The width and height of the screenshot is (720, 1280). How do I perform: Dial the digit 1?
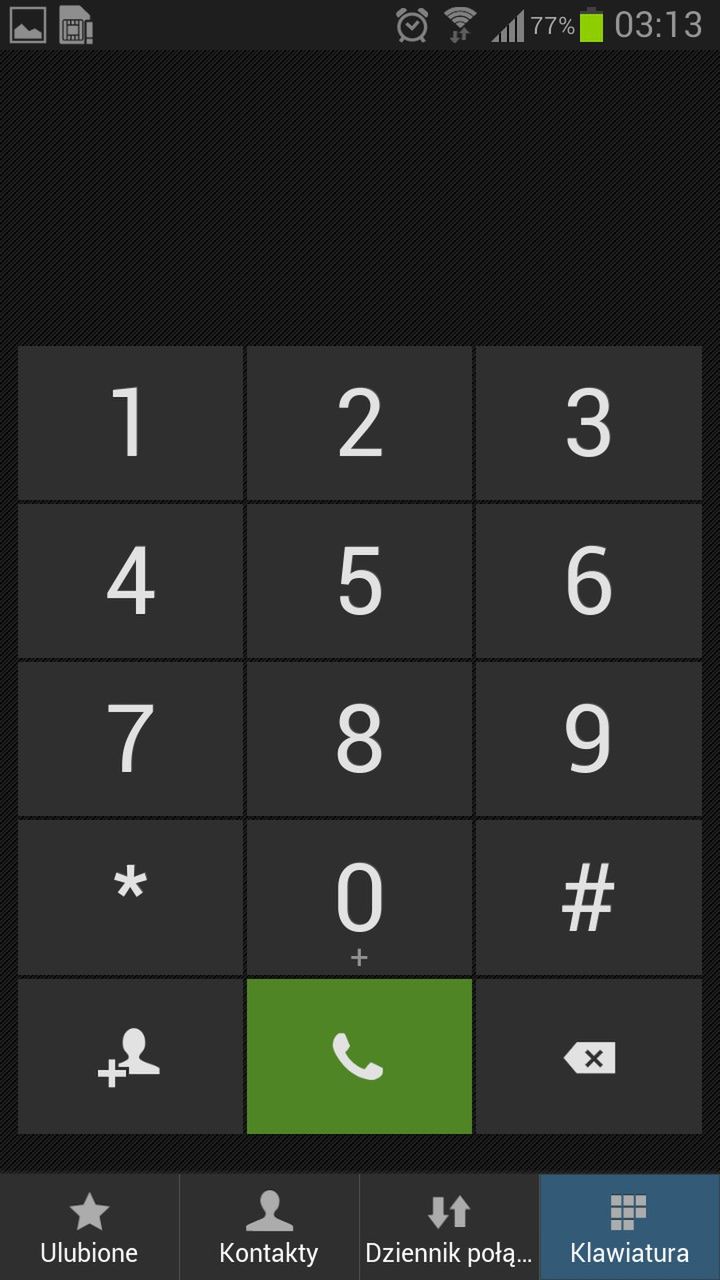(130, 423)
